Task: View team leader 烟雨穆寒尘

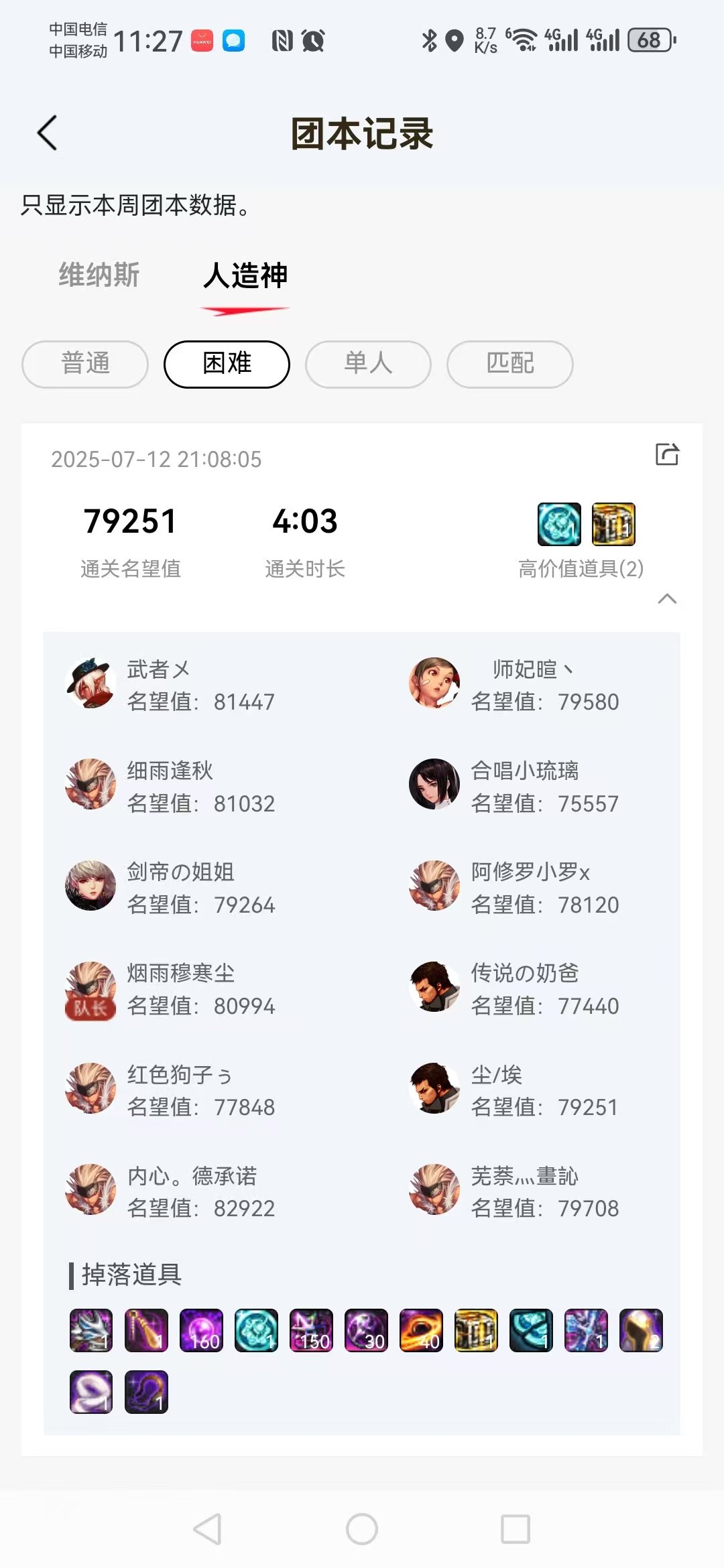Action: pos(90,989)
